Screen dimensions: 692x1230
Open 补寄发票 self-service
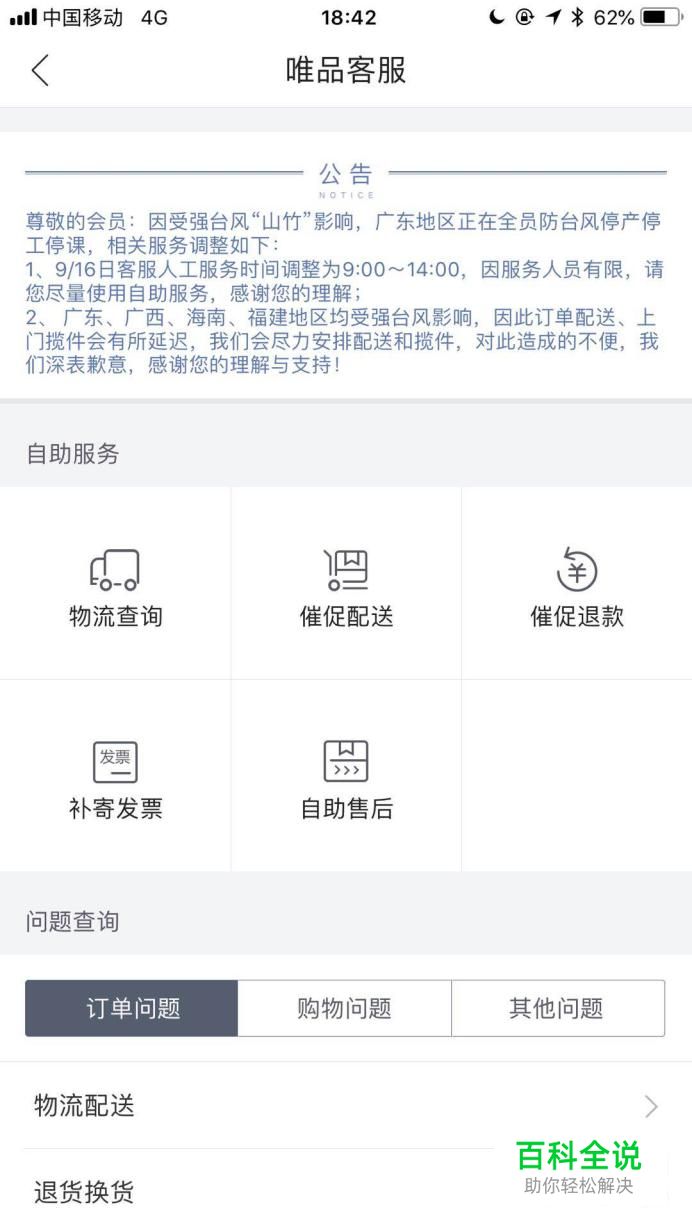(115, 776)
